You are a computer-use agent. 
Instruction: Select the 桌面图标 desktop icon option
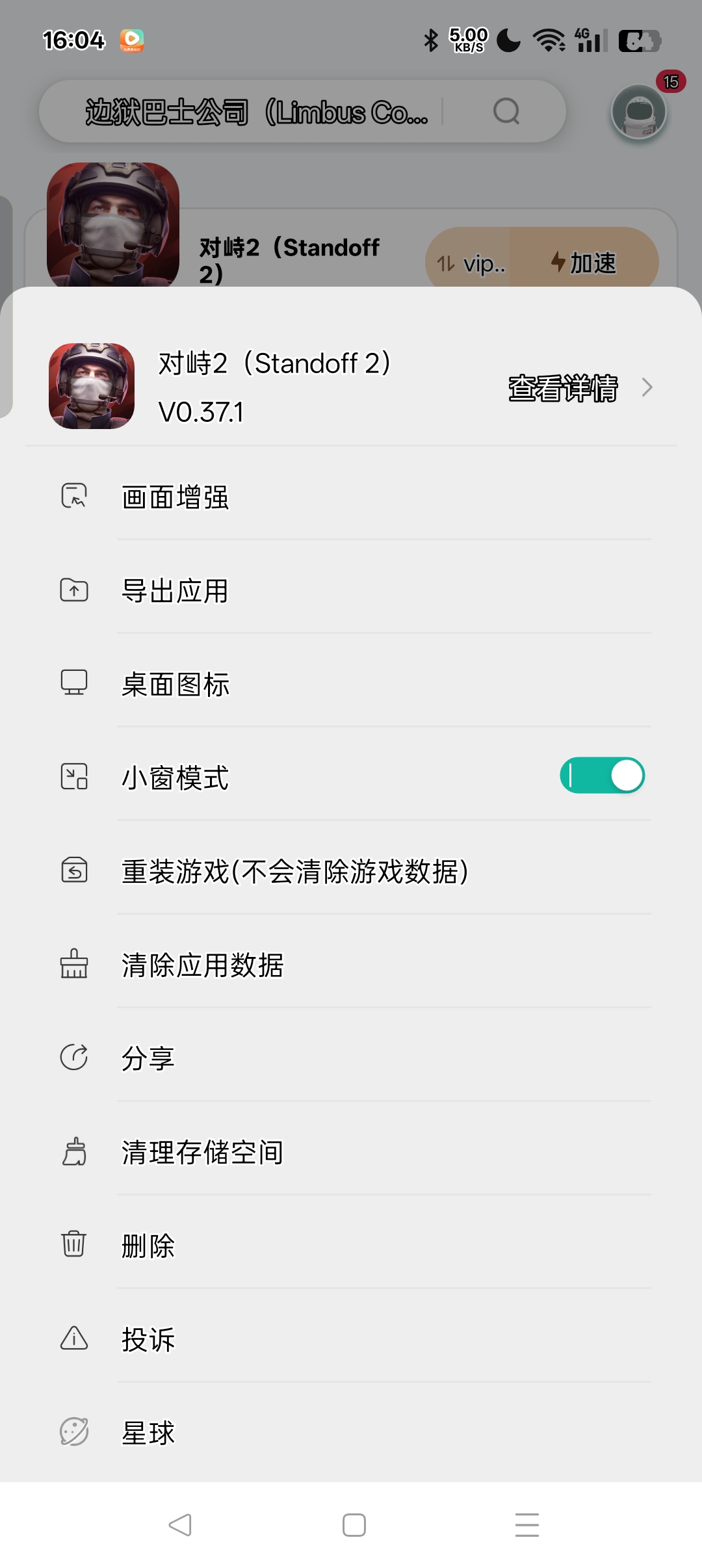[x=73, y=684]
